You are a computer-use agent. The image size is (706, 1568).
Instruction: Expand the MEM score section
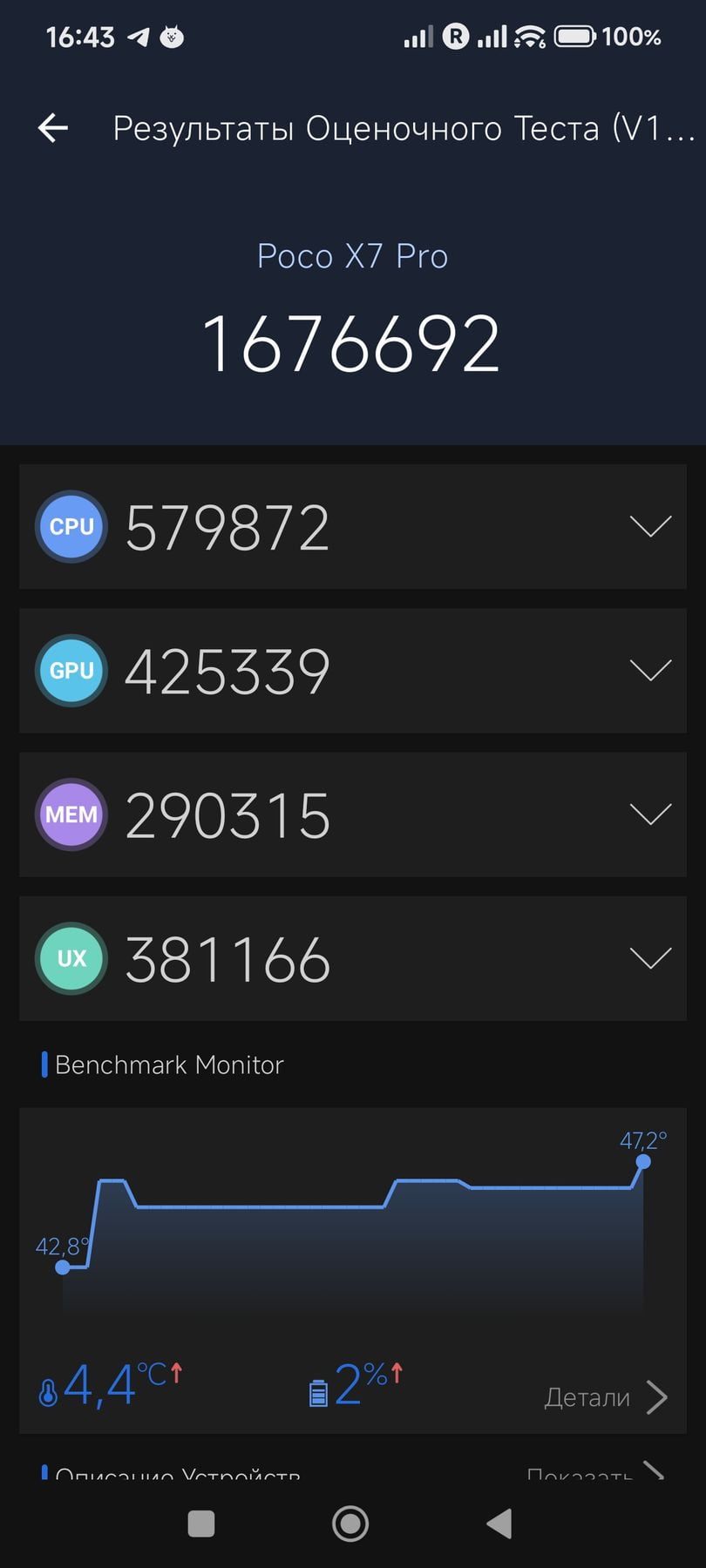[x=650, y=814]
